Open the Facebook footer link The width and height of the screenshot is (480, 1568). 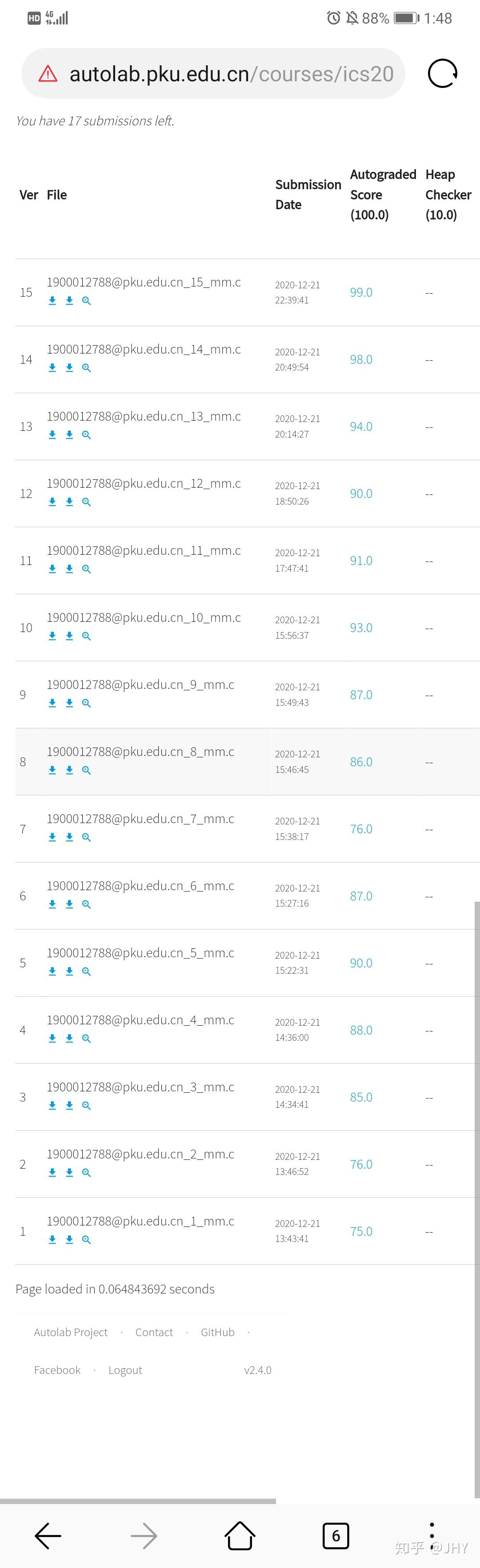(57, 1369)
